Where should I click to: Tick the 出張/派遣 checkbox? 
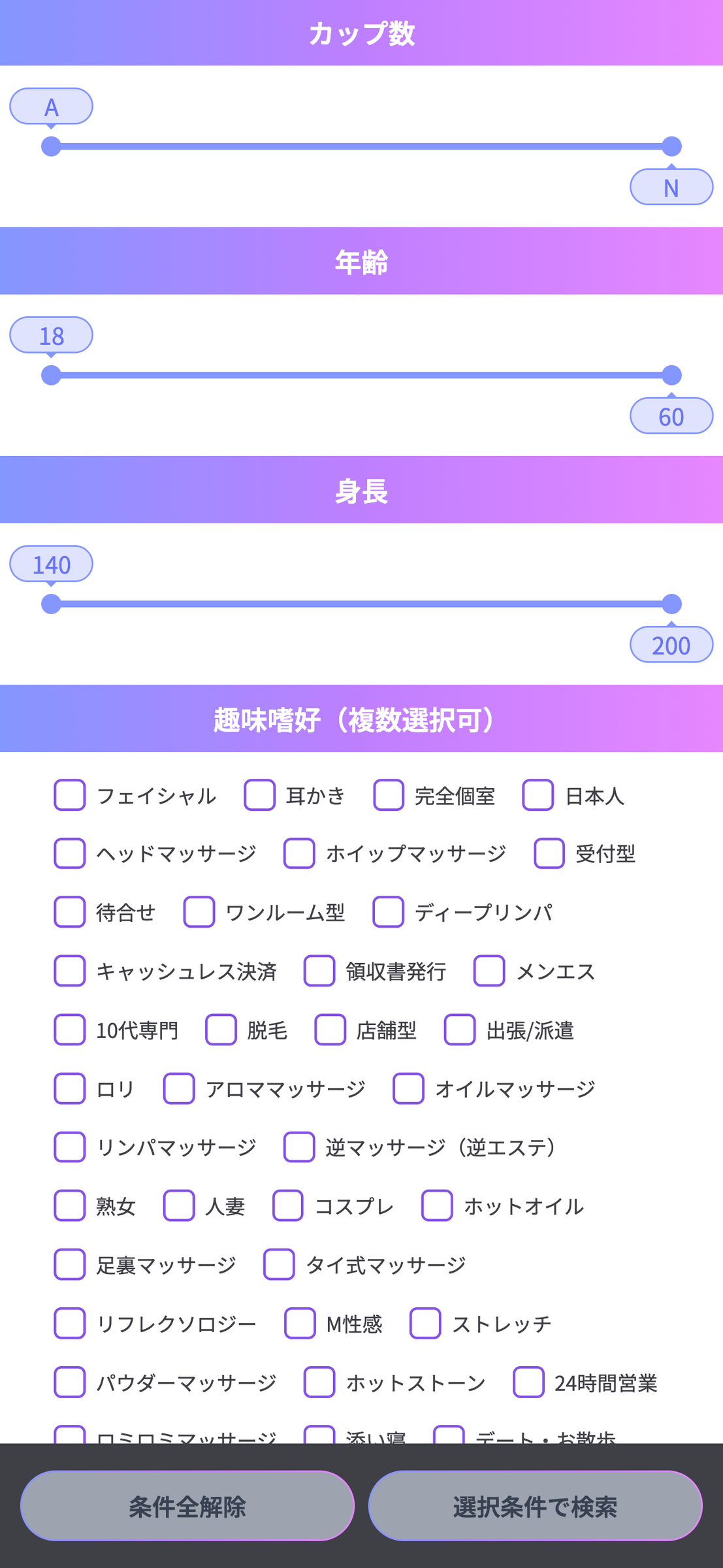[460, 1030]
